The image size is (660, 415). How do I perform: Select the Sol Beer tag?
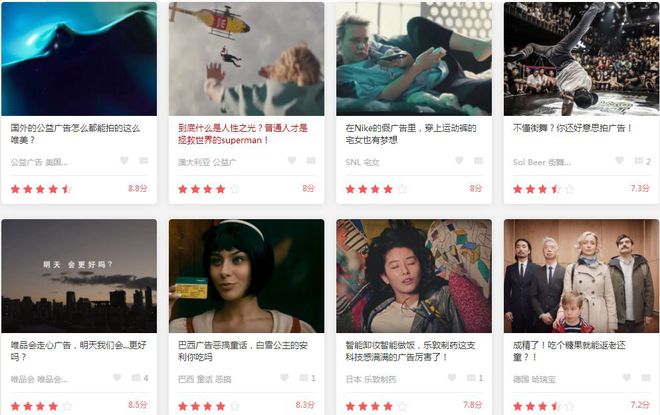point(526,161)
